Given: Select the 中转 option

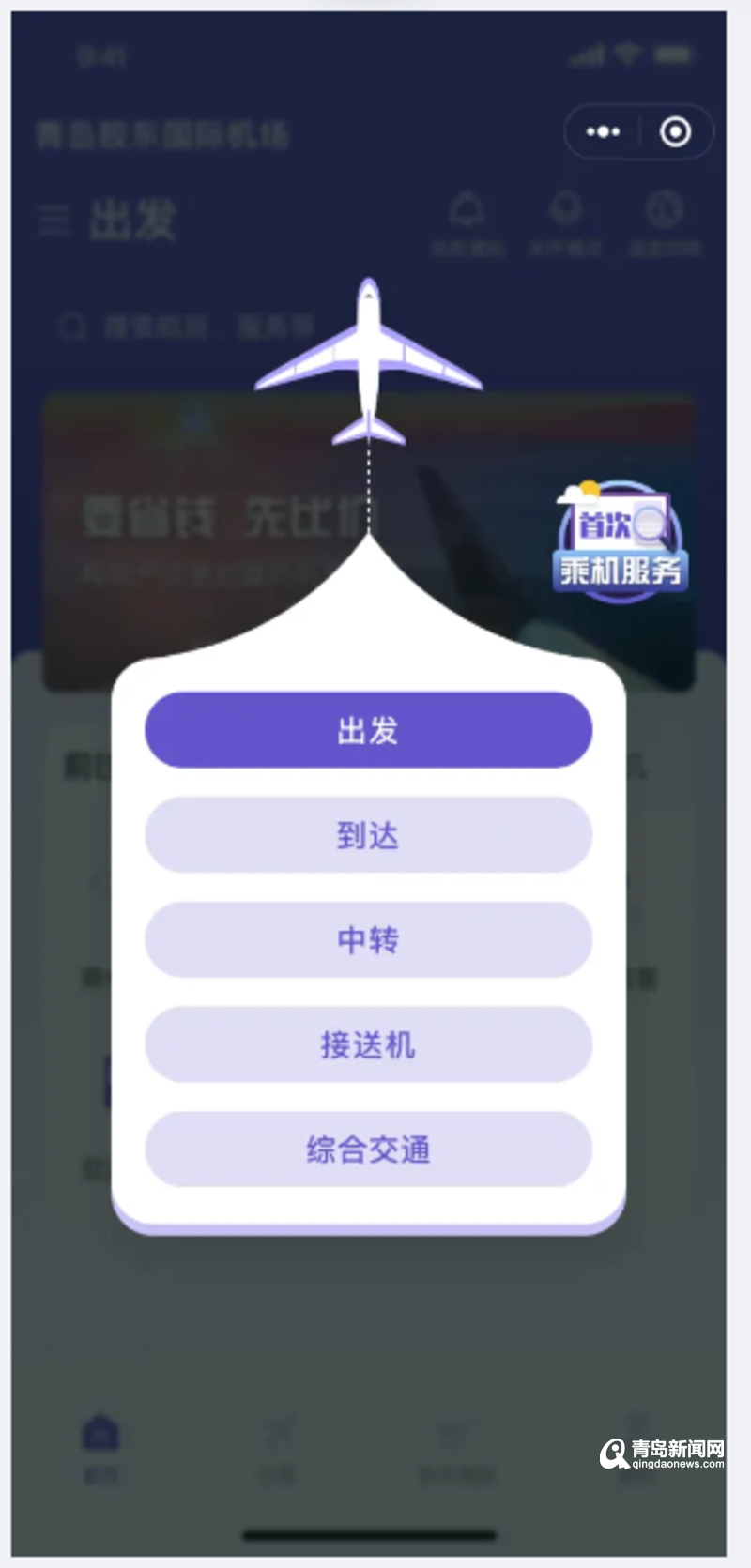Looking at the screenshot, I should pyautogui.click(x=368, y=939).
